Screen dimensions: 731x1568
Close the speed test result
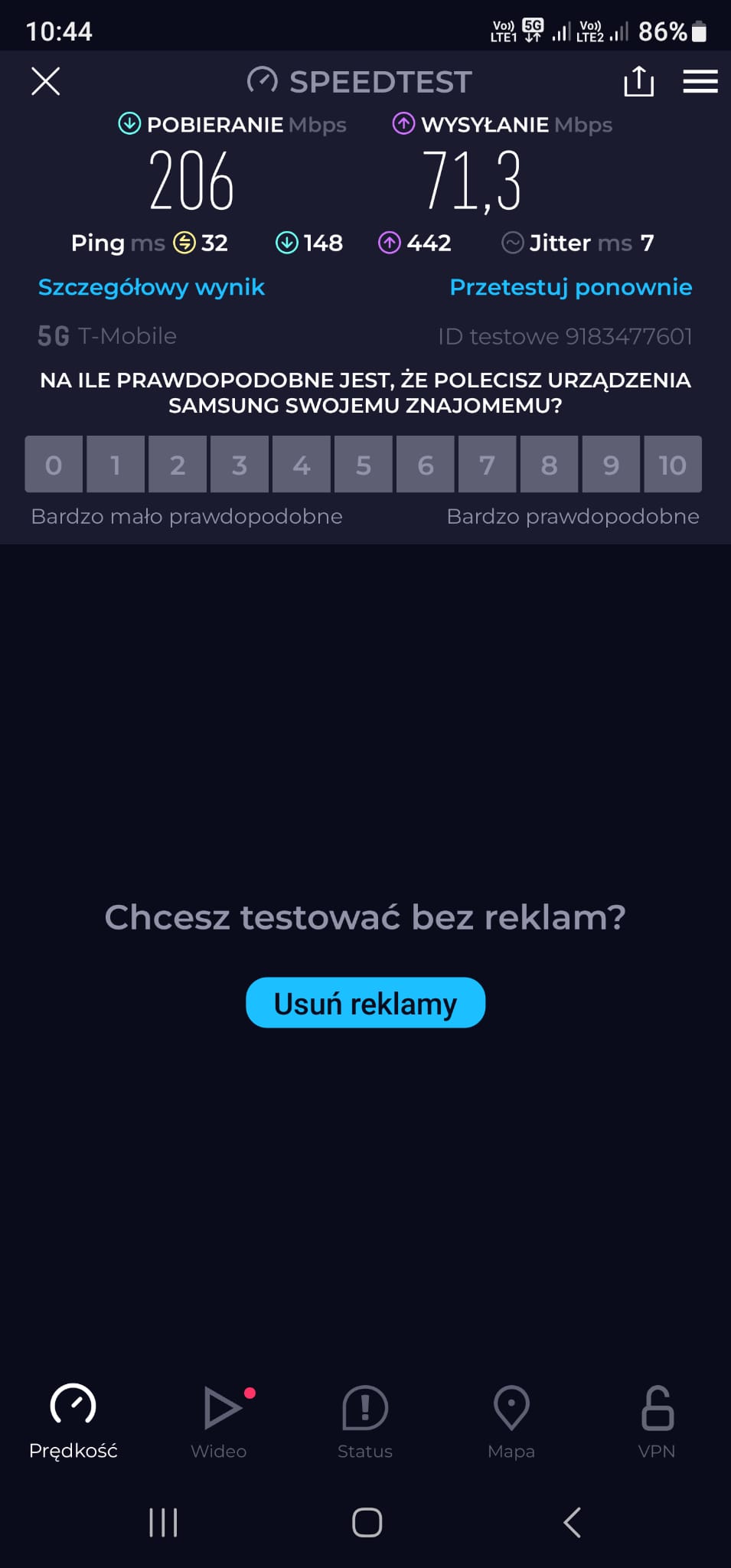(x=45, y=81)
